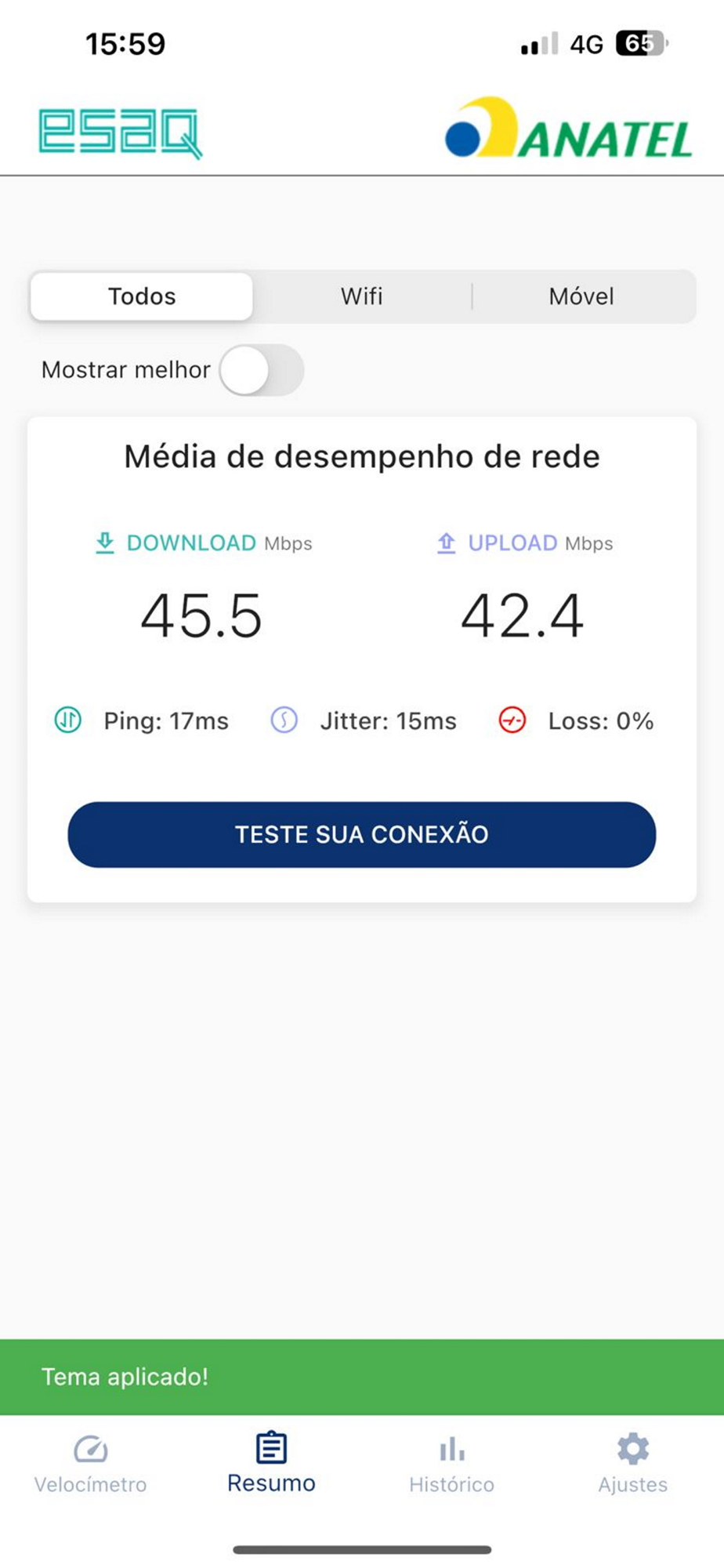Enable the Mostrar melhor switch
This screenshot has width=724, height=1568.
pos(262,370)
